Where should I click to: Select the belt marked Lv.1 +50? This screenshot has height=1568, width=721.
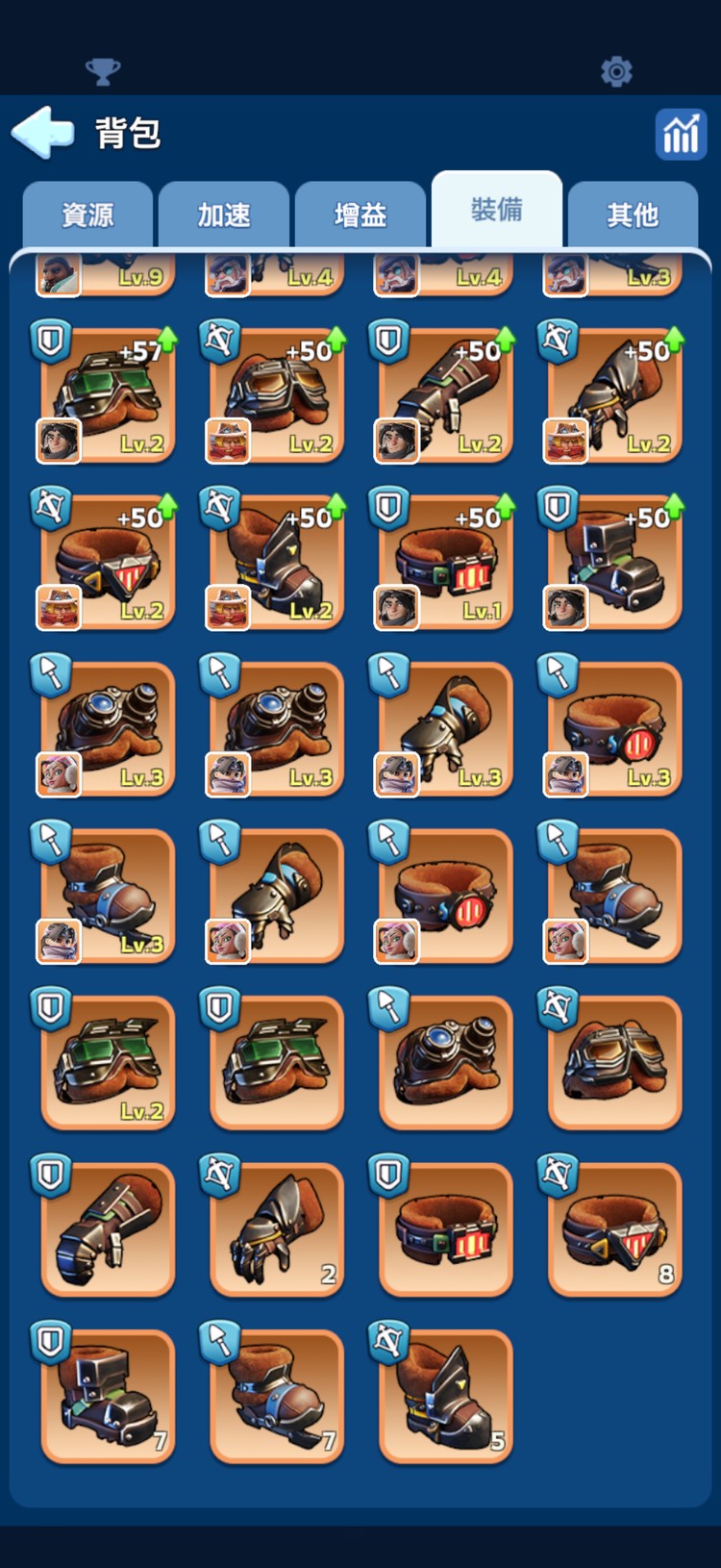pos(447,562)
